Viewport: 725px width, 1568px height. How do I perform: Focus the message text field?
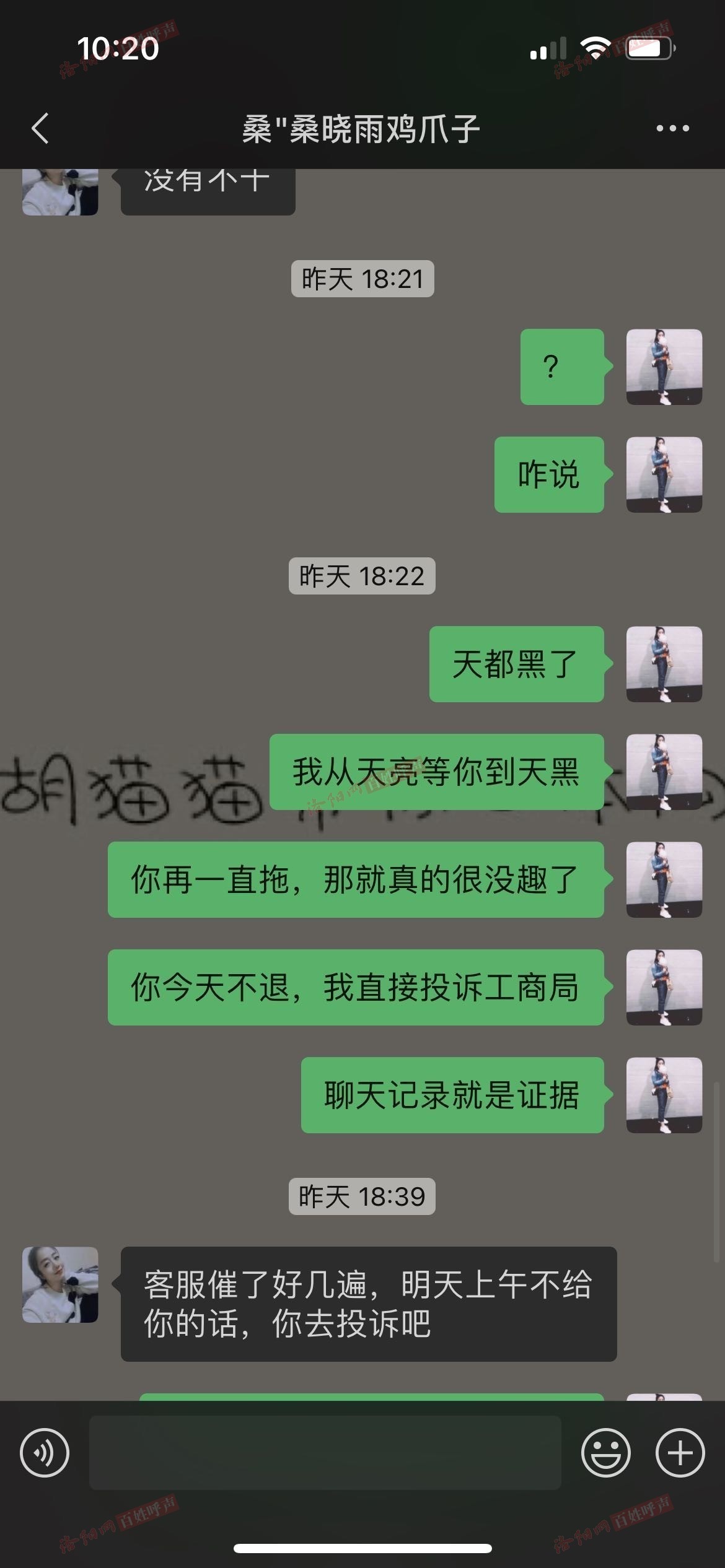tap(325, 1453)
